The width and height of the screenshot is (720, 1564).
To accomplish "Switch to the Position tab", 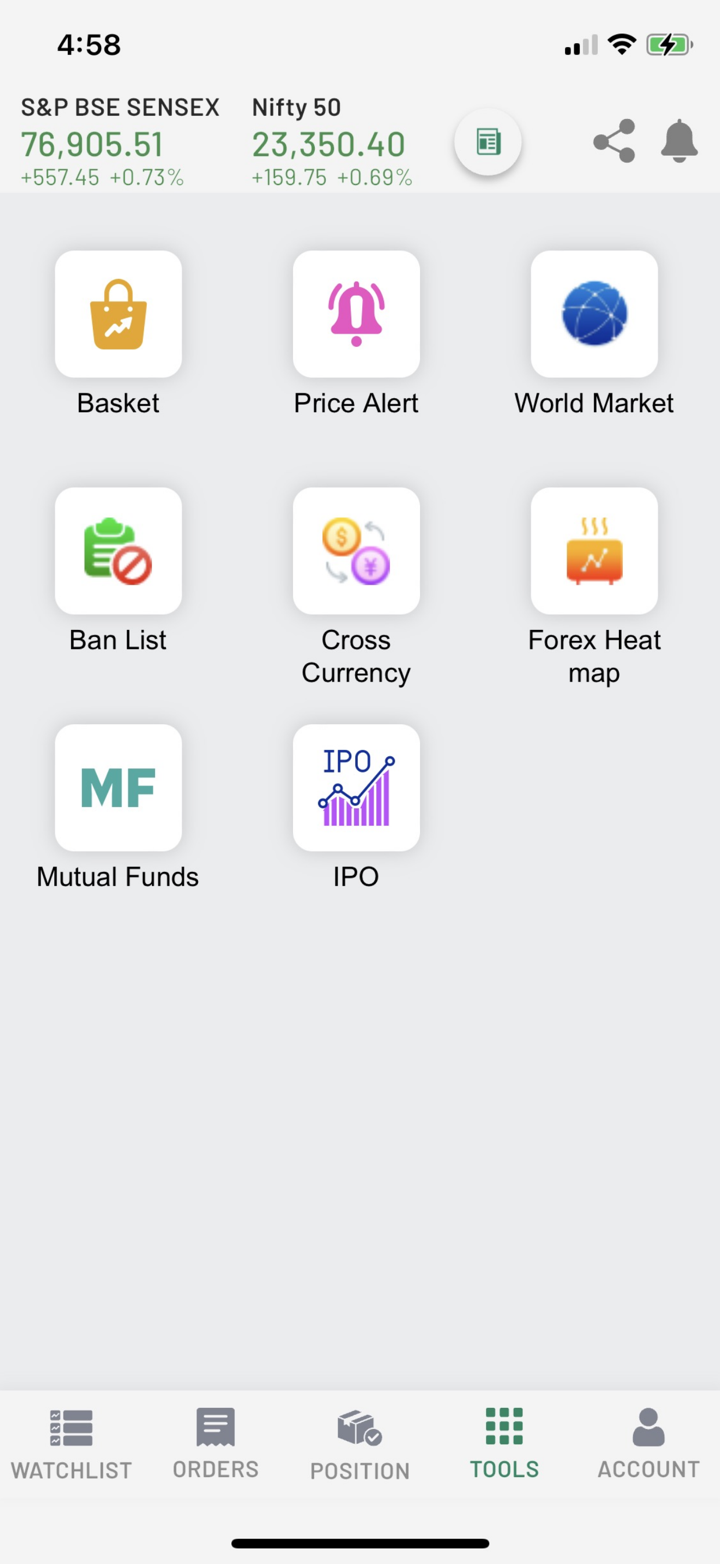I will tap(360, 1444).
